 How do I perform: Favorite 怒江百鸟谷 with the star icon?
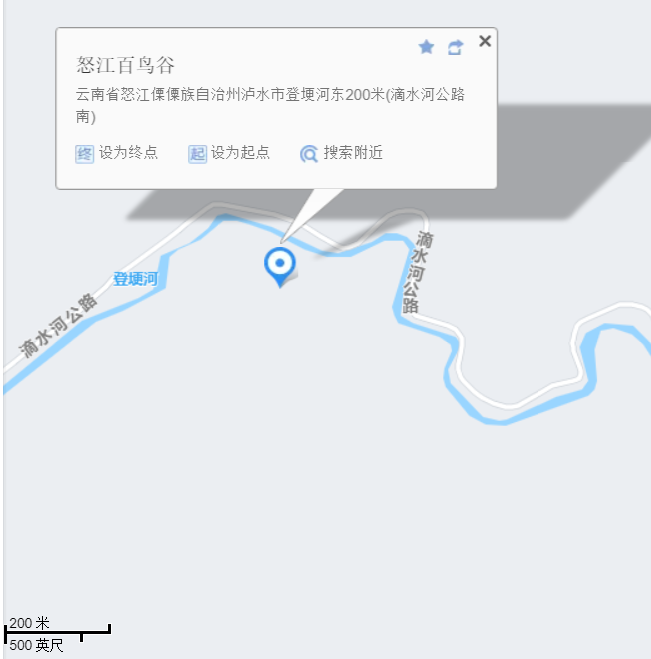(x=426, y=47)
